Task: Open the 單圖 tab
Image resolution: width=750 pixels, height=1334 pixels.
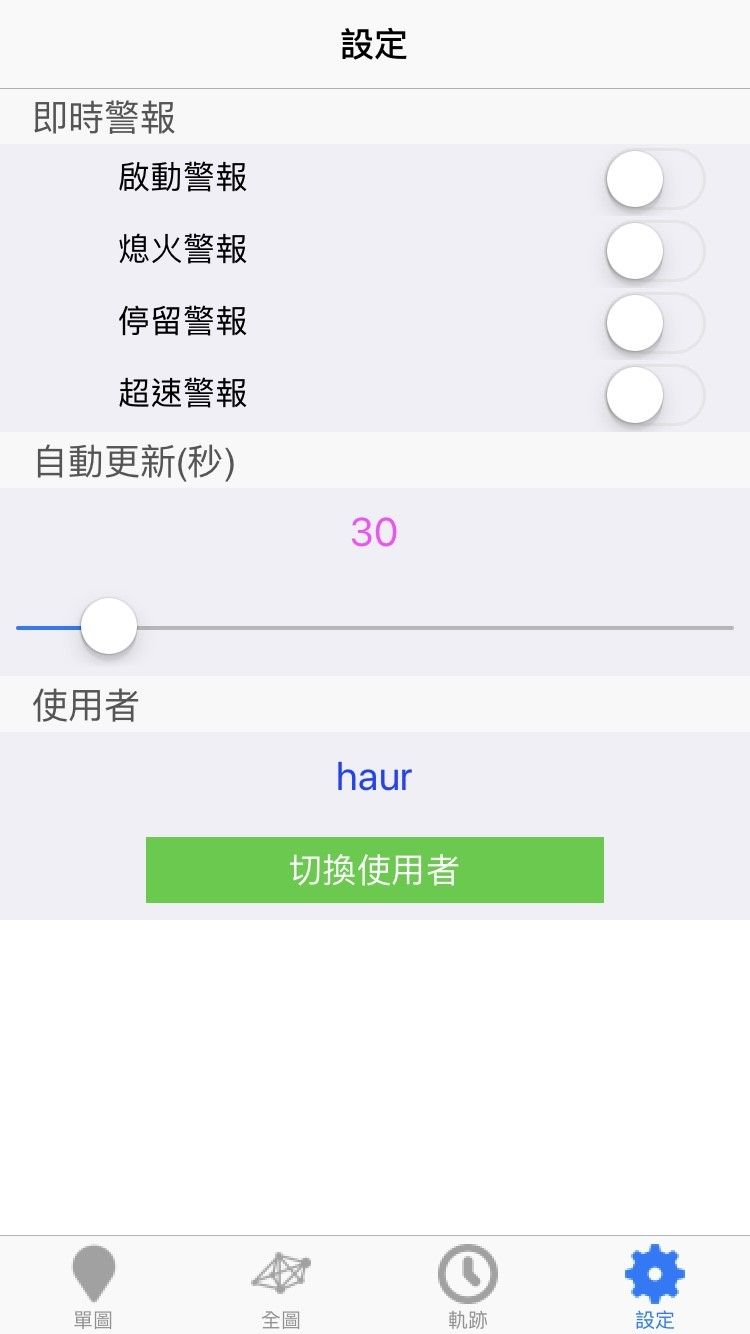Action: [x=93, y=1286]
